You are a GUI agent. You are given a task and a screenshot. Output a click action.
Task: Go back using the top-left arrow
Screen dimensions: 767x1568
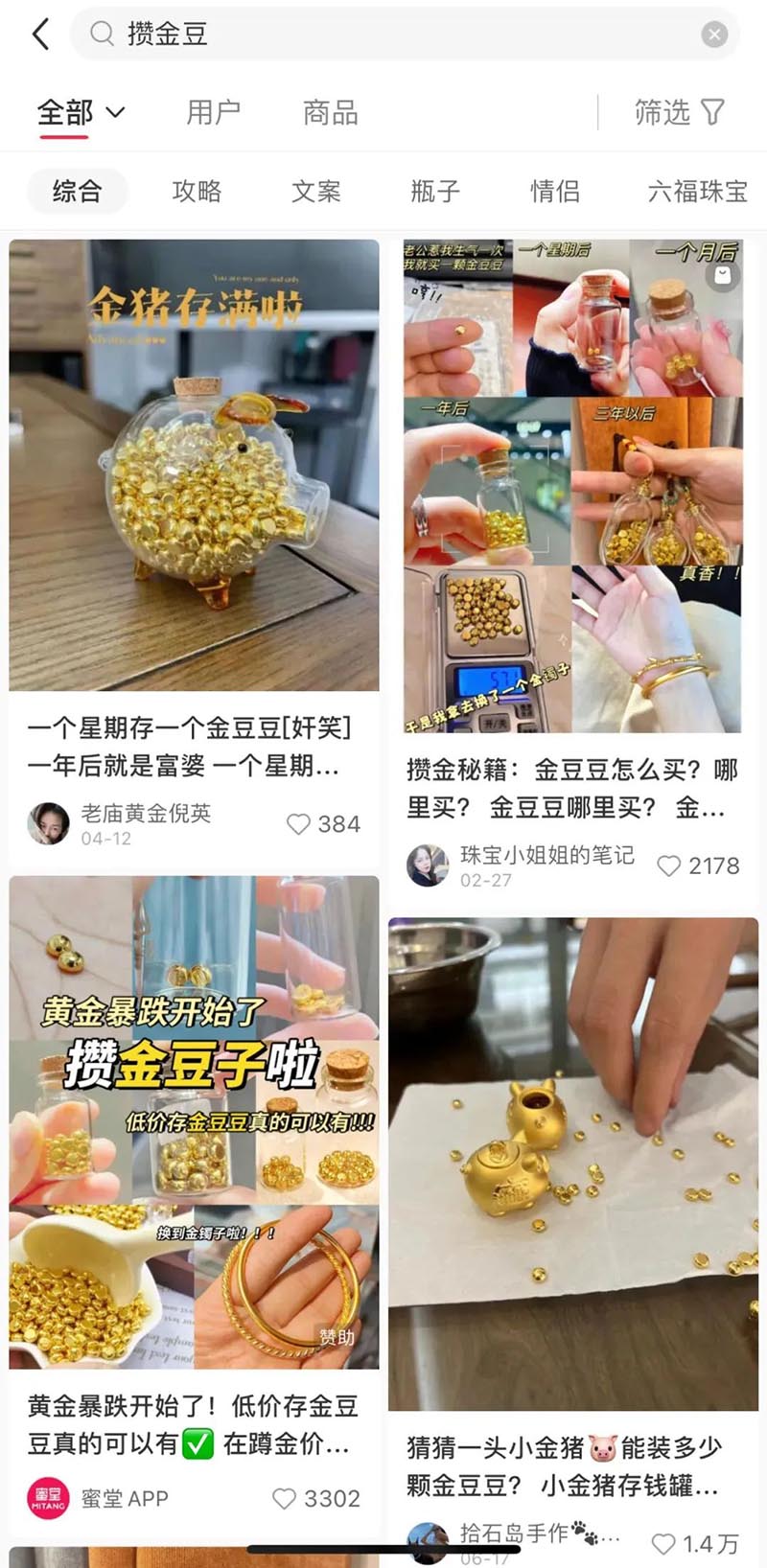click(40, 35)
